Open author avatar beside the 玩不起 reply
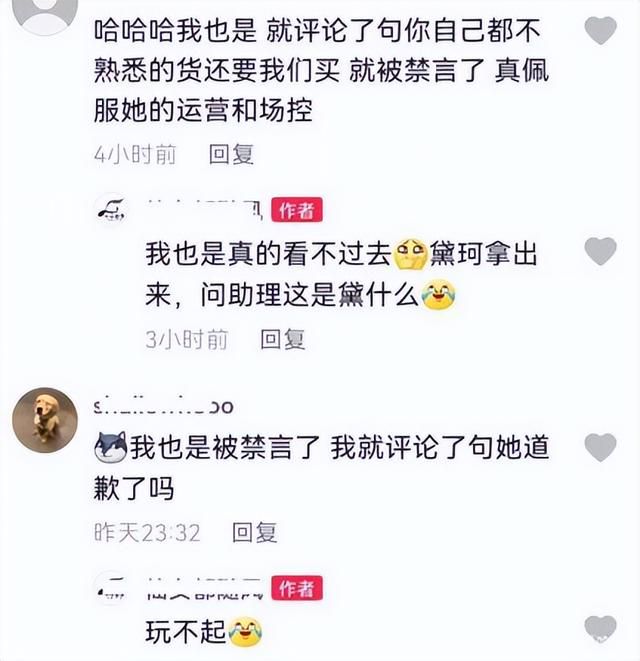This screenshot has width=640, height=661. [112, 588]
